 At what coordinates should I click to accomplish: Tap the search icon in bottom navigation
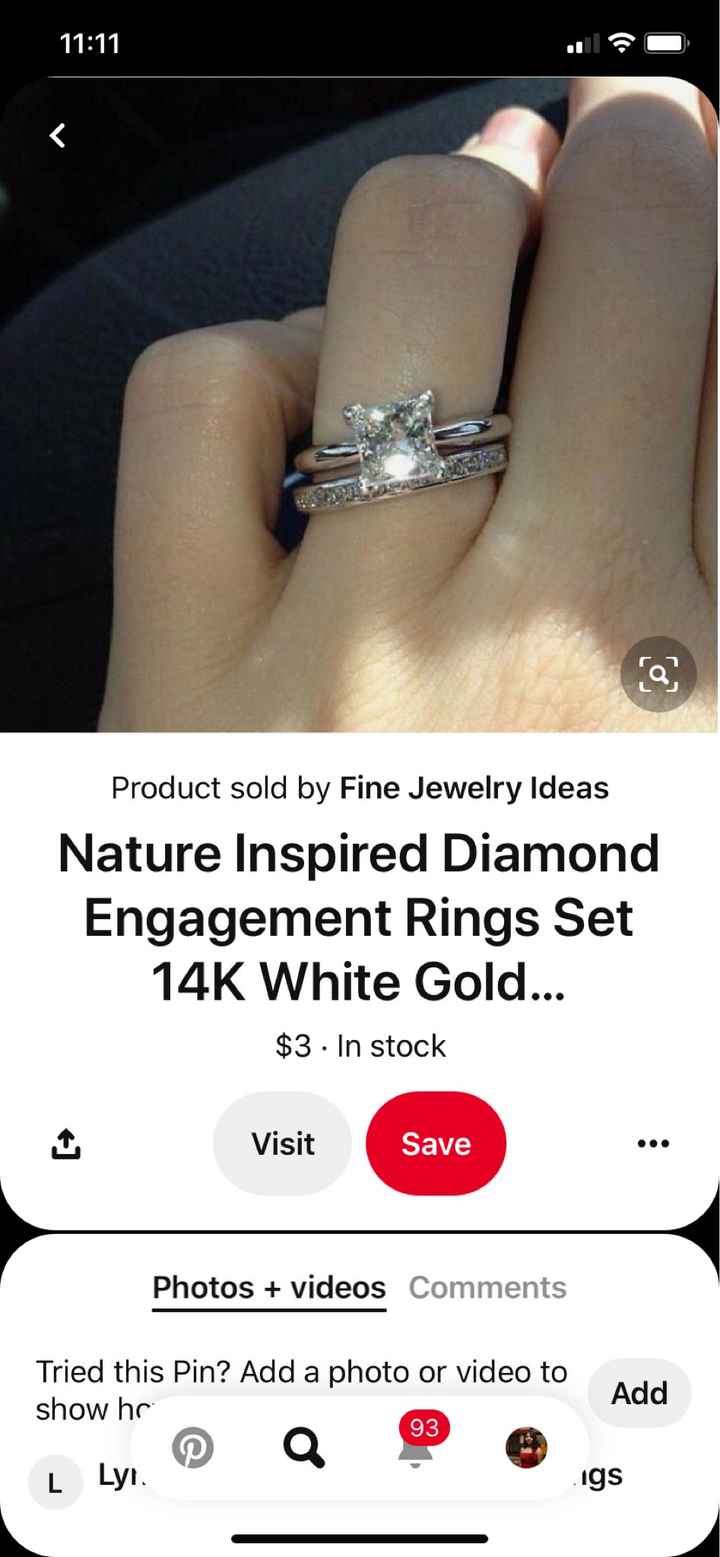303,1446
